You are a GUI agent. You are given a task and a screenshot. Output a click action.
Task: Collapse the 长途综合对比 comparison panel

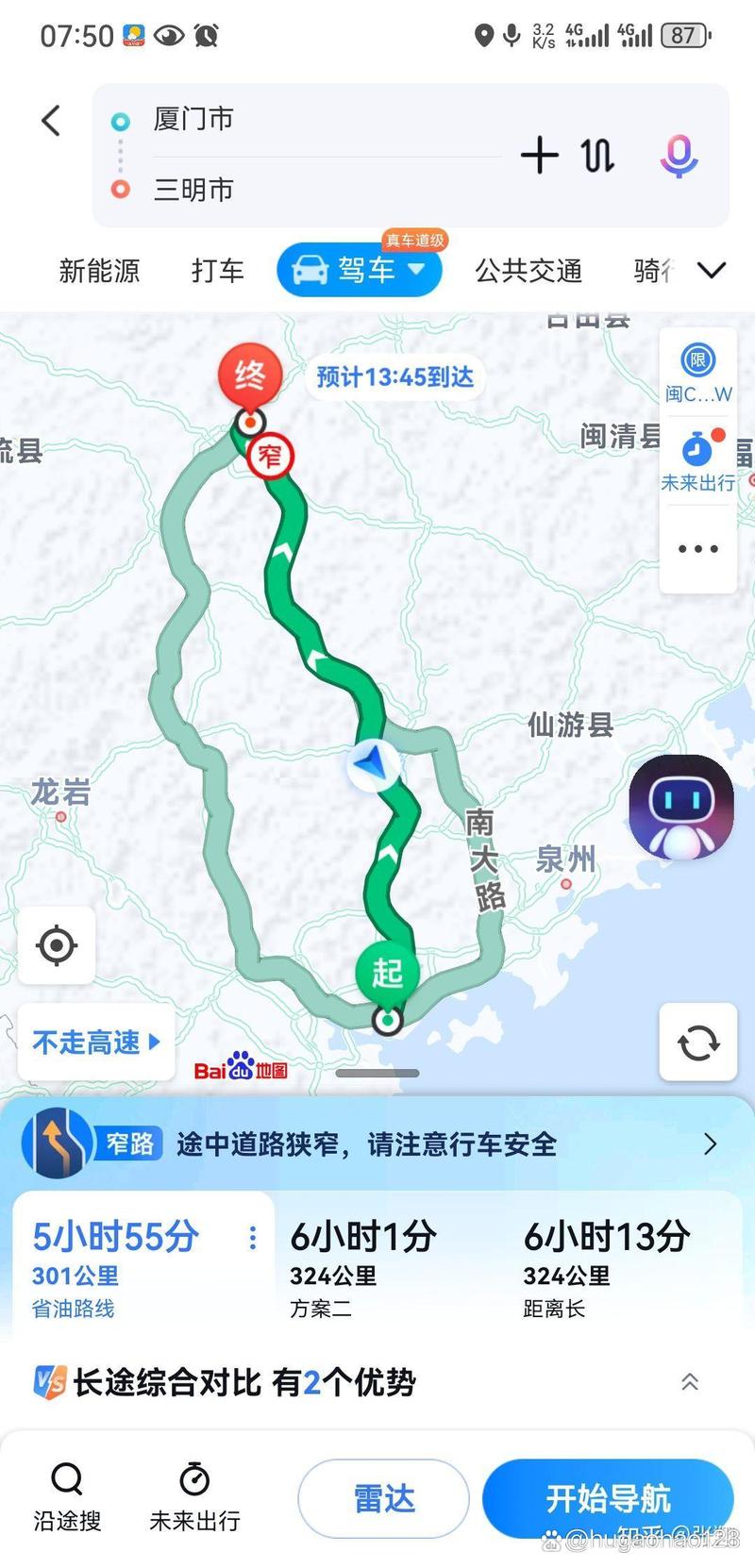(x=689, y=1381)
